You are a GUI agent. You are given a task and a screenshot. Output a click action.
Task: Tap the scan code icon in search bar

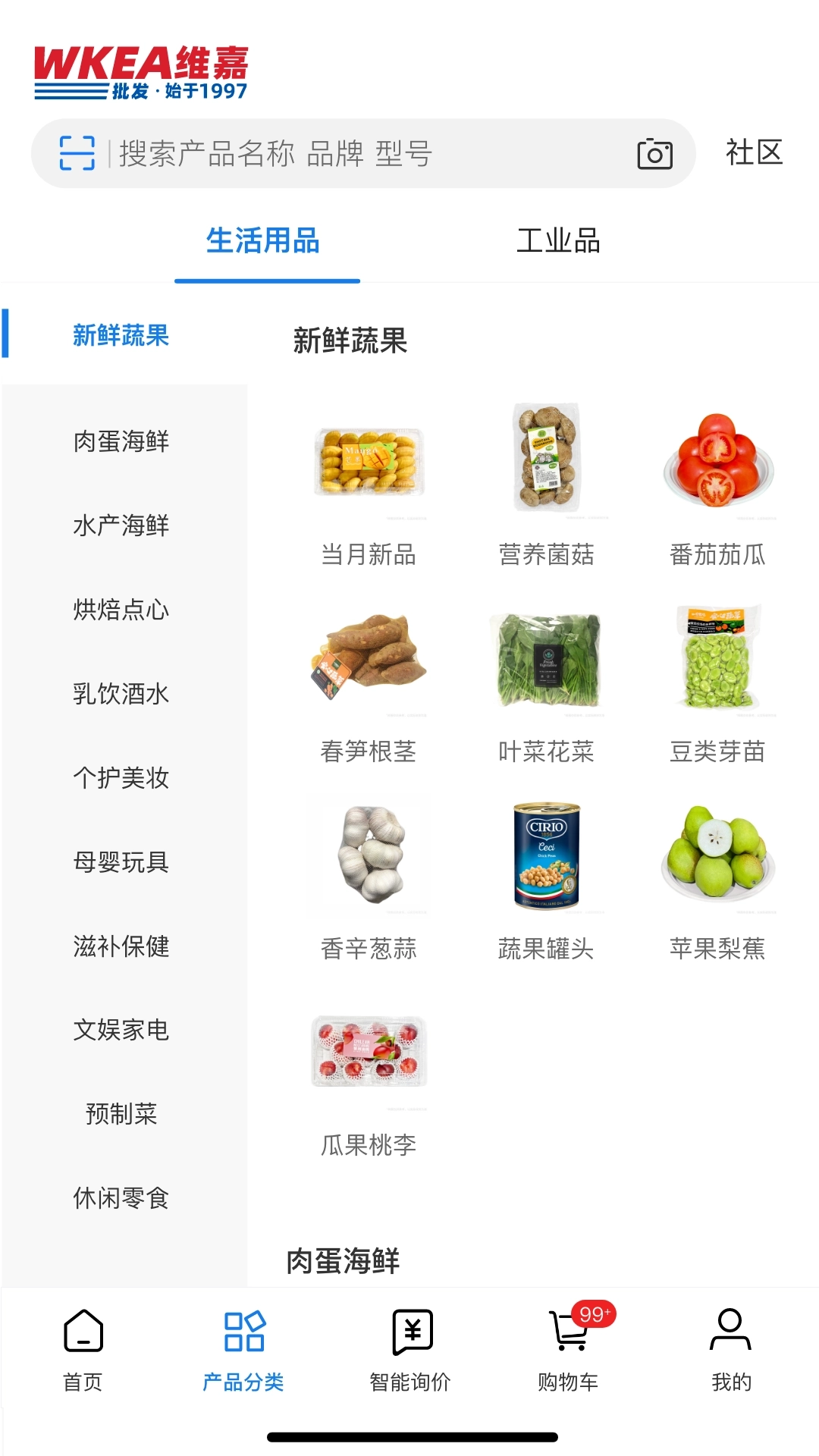click(77, 153)
